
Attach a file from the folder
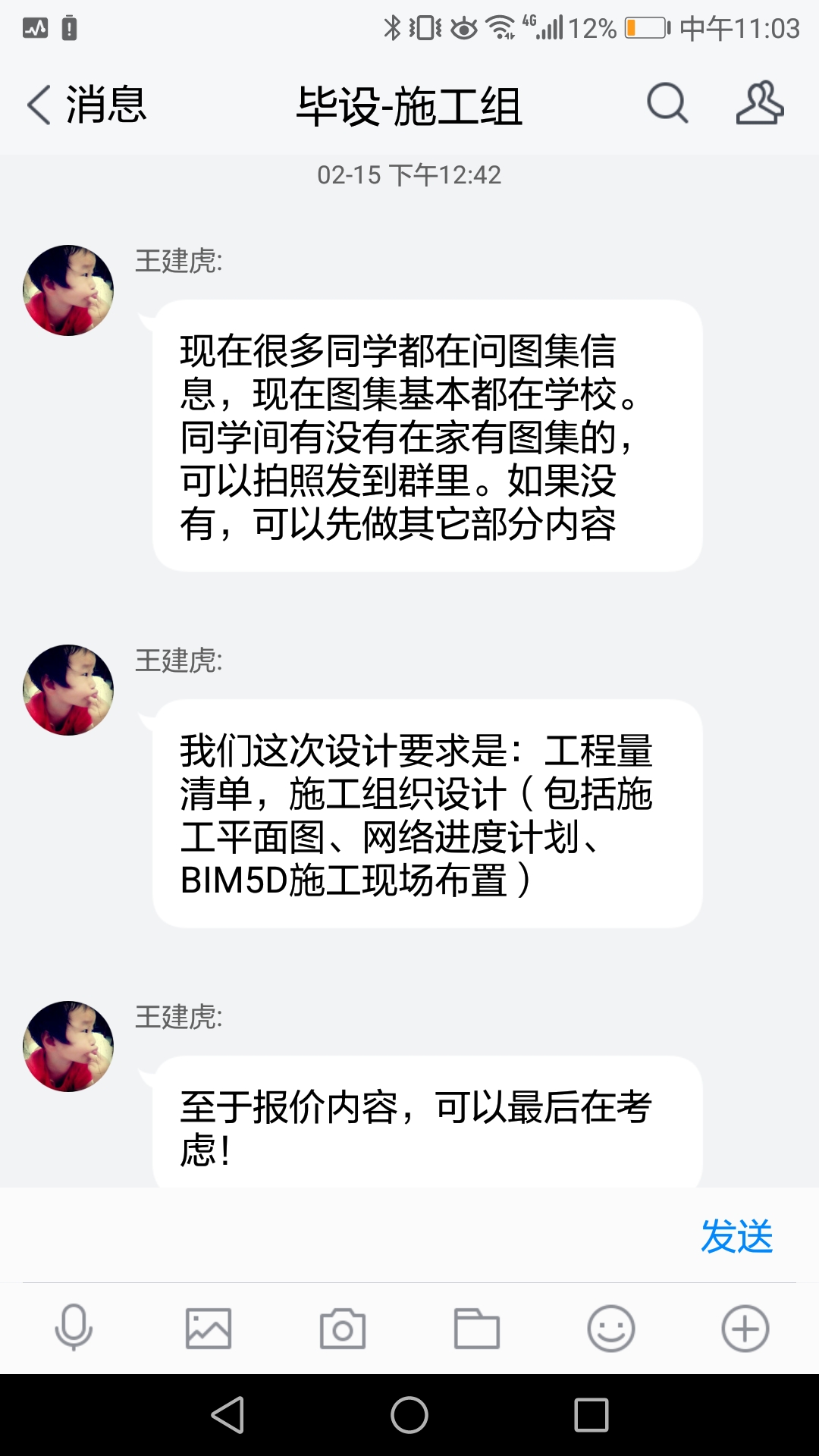[476, 1328]
